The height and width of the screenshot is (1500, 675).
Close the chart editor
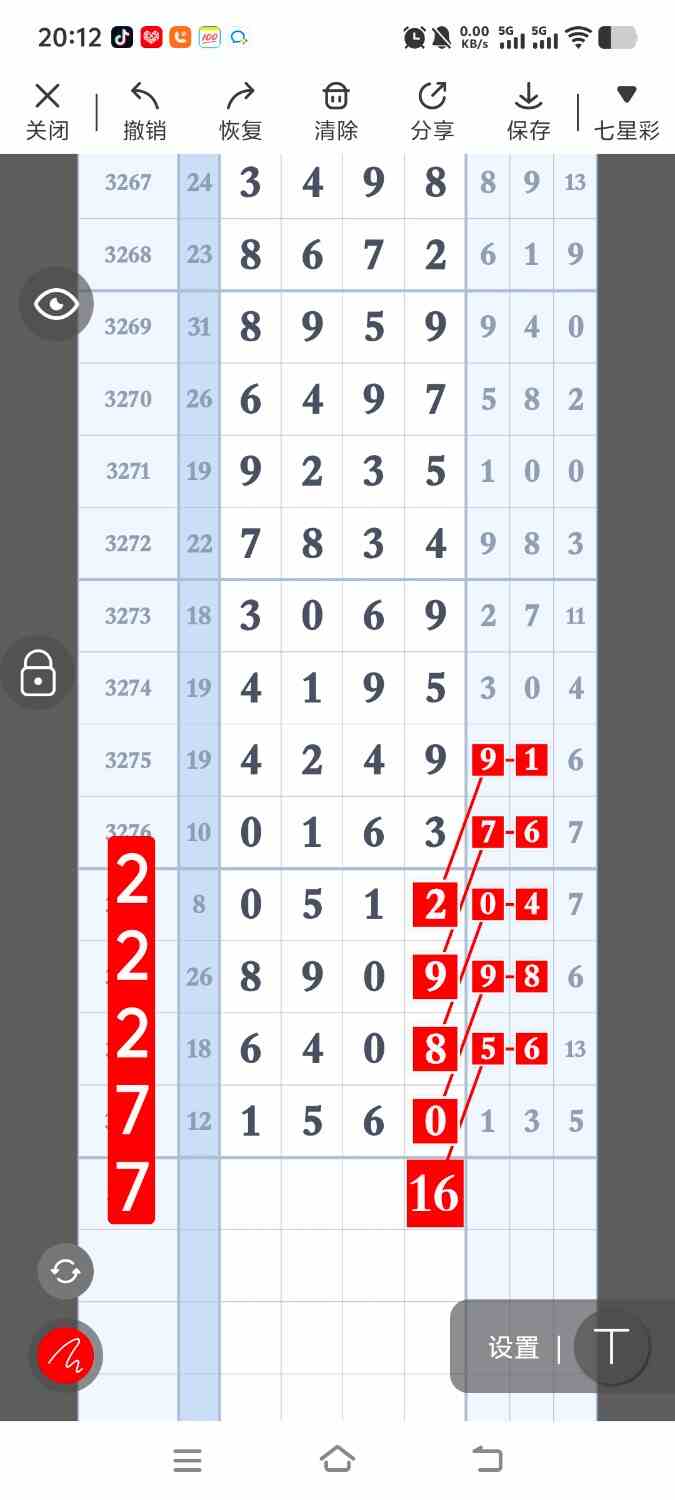click(47, 112)
